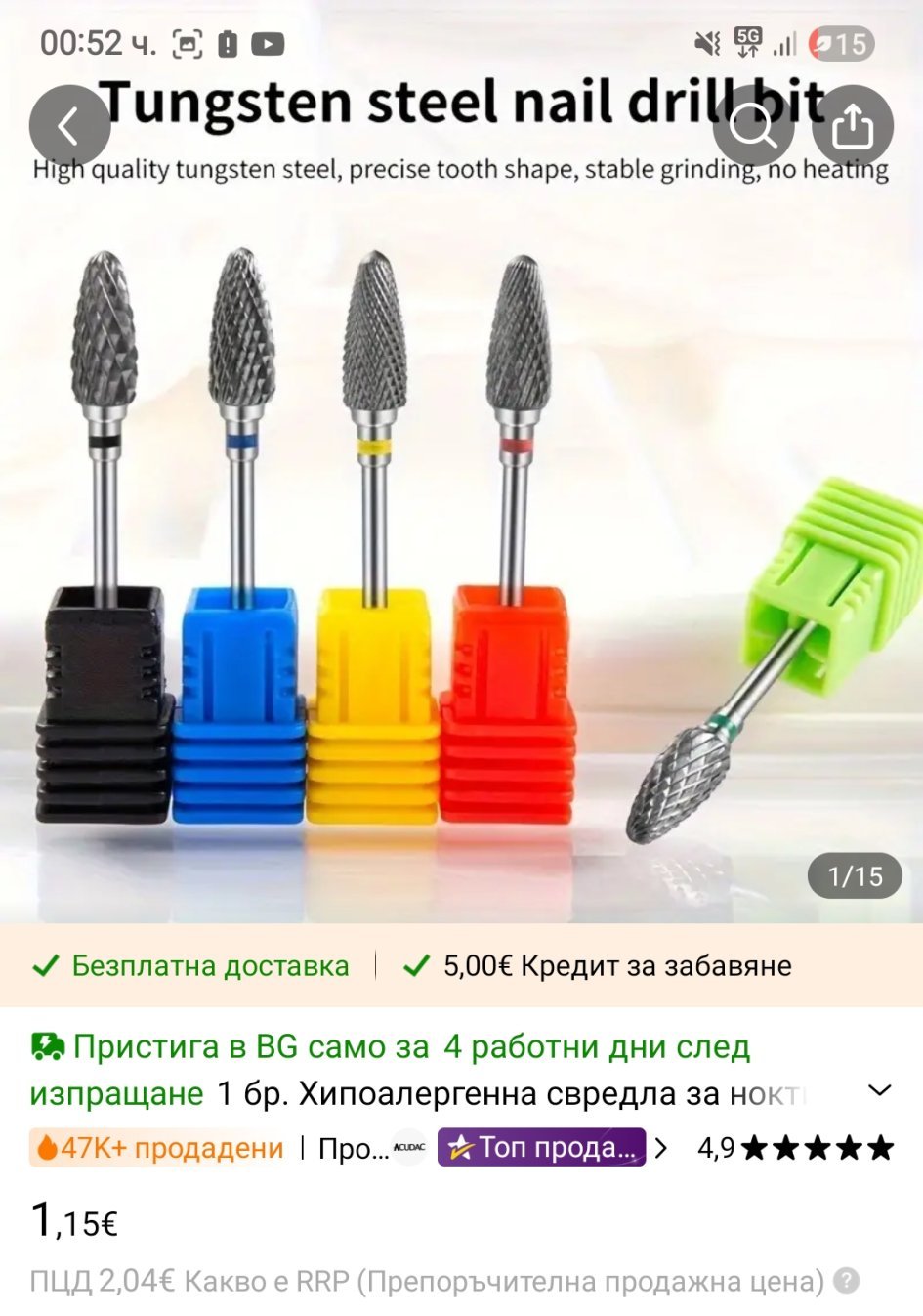Open the 5,00€ Кредит за забавяне info
The width and height of the screenshot is (923, 1316).
coord(598,965)
